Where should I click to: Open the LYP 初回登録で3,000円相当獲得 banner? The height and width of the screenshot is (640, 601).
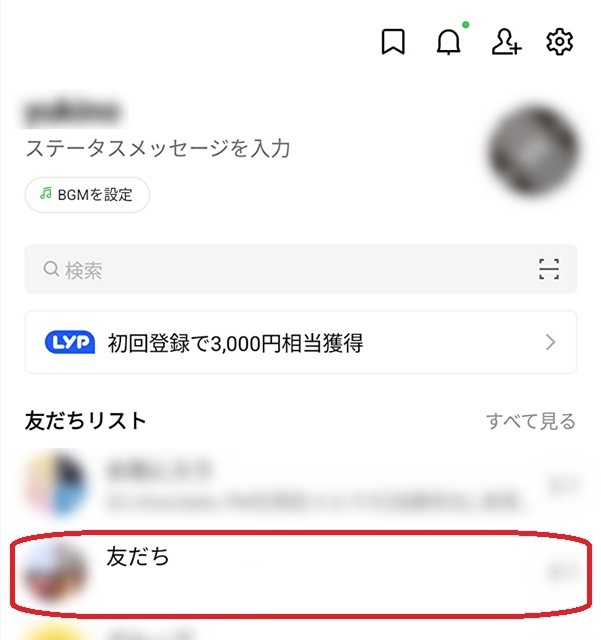click(x=300, y=343)
